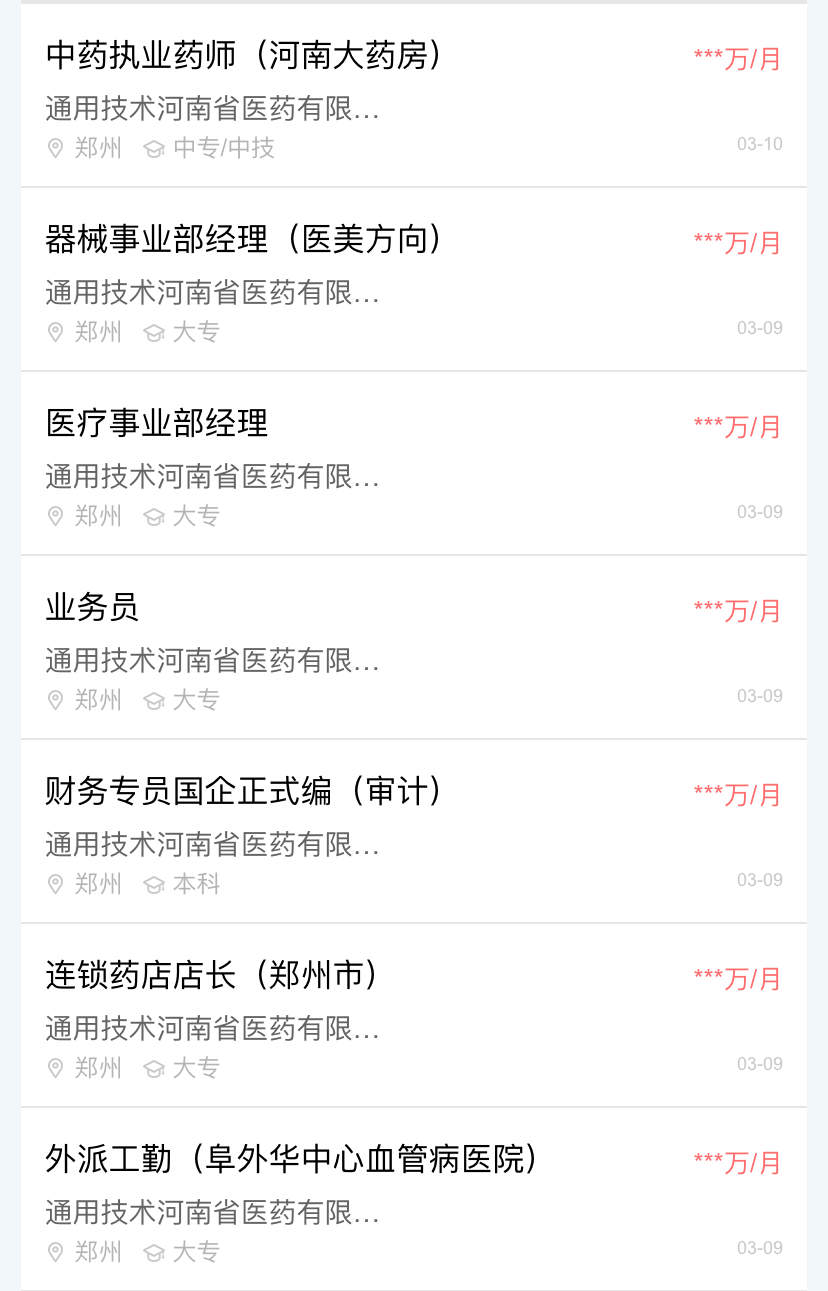Select the 业务员 job listing

click(x=92, y=608)
